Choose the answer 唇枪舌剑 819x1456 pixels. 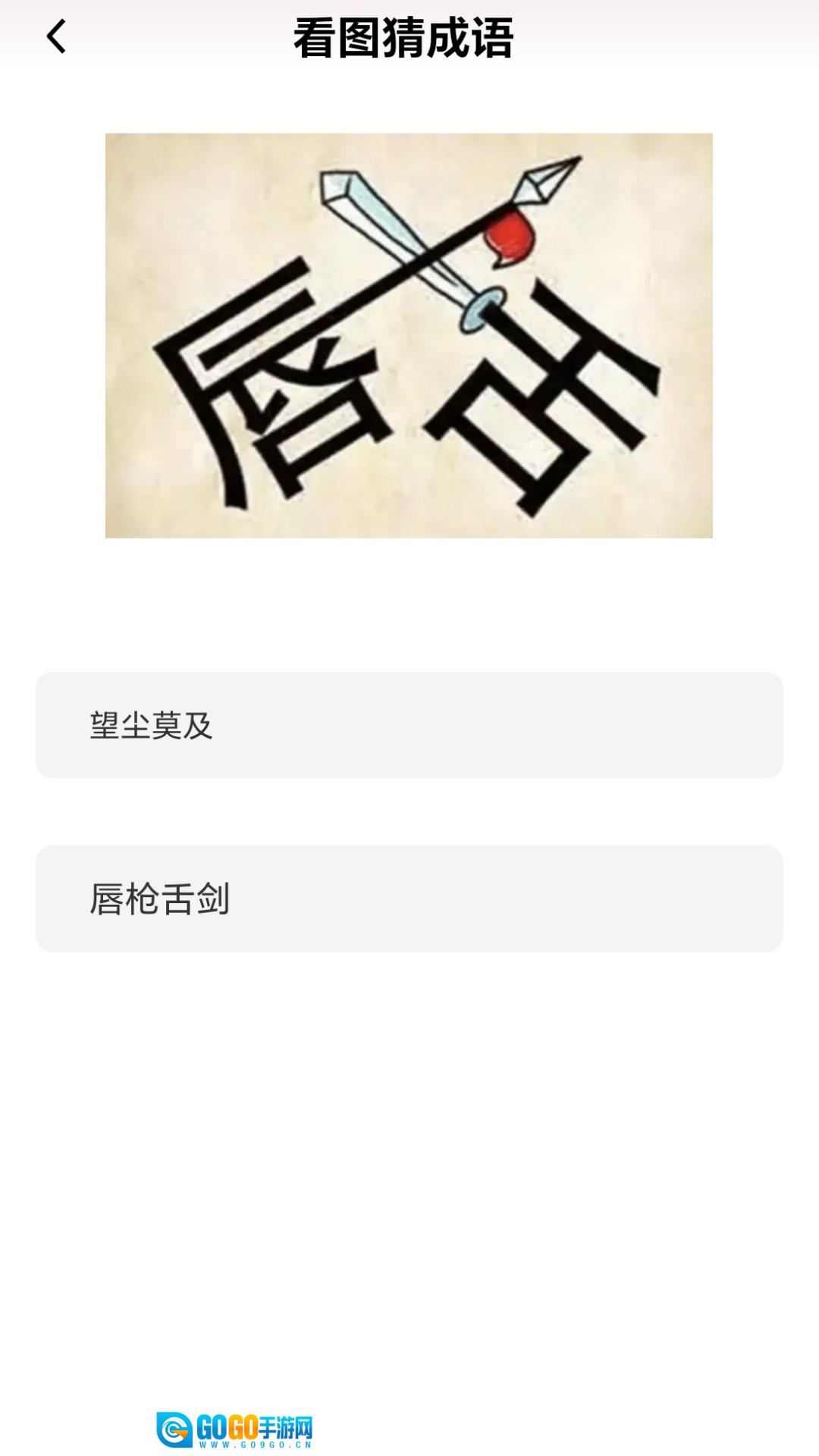click(409, 899)
